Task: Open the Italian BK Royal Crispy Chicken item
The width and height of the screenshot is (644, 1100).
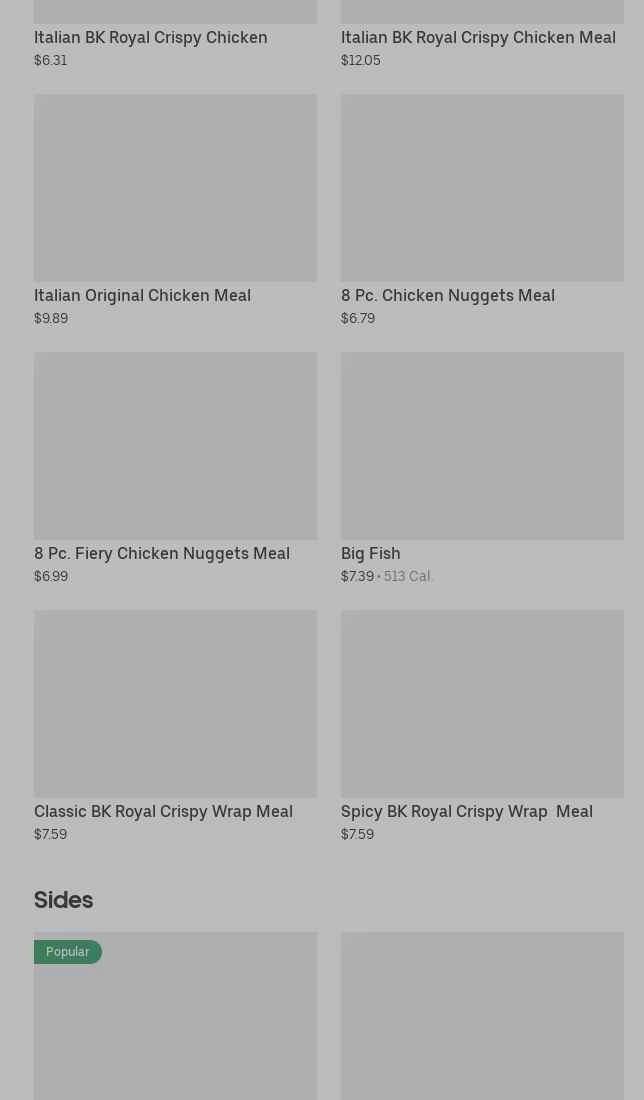Action: click(151, 37)
